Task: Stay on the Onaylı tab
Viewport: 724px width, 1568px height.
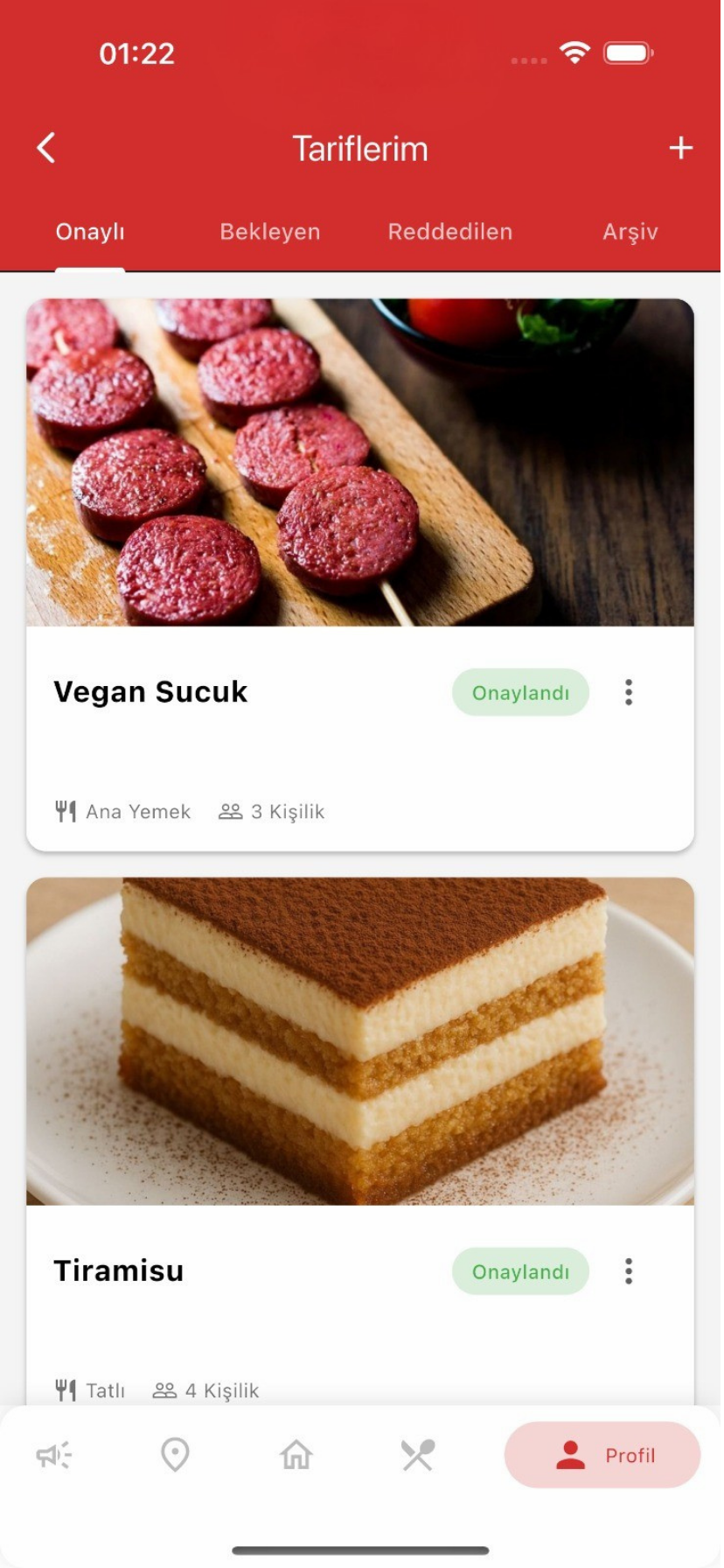Action: click(89, 231)
